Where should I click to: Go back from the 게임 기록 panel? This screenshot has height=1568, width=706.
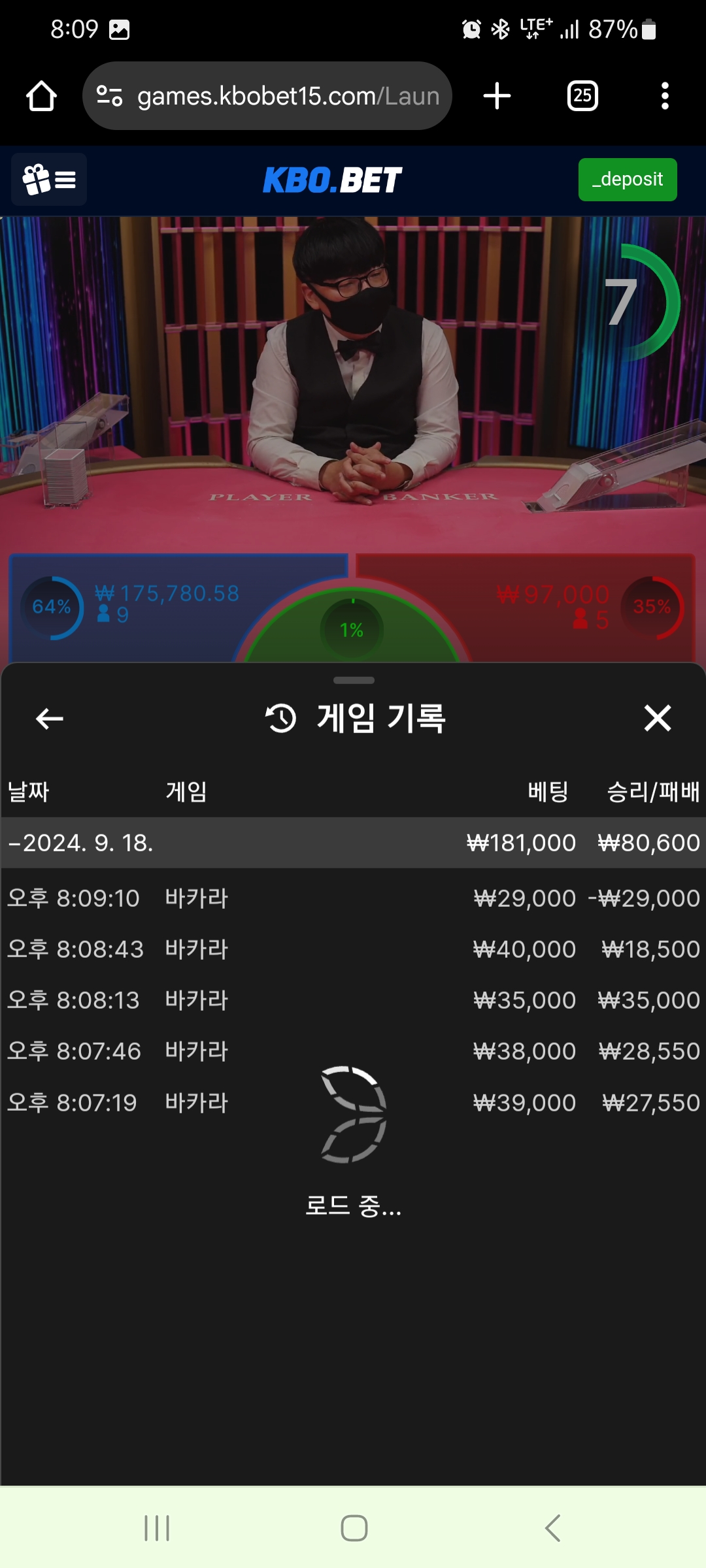(x=49, y=719)
